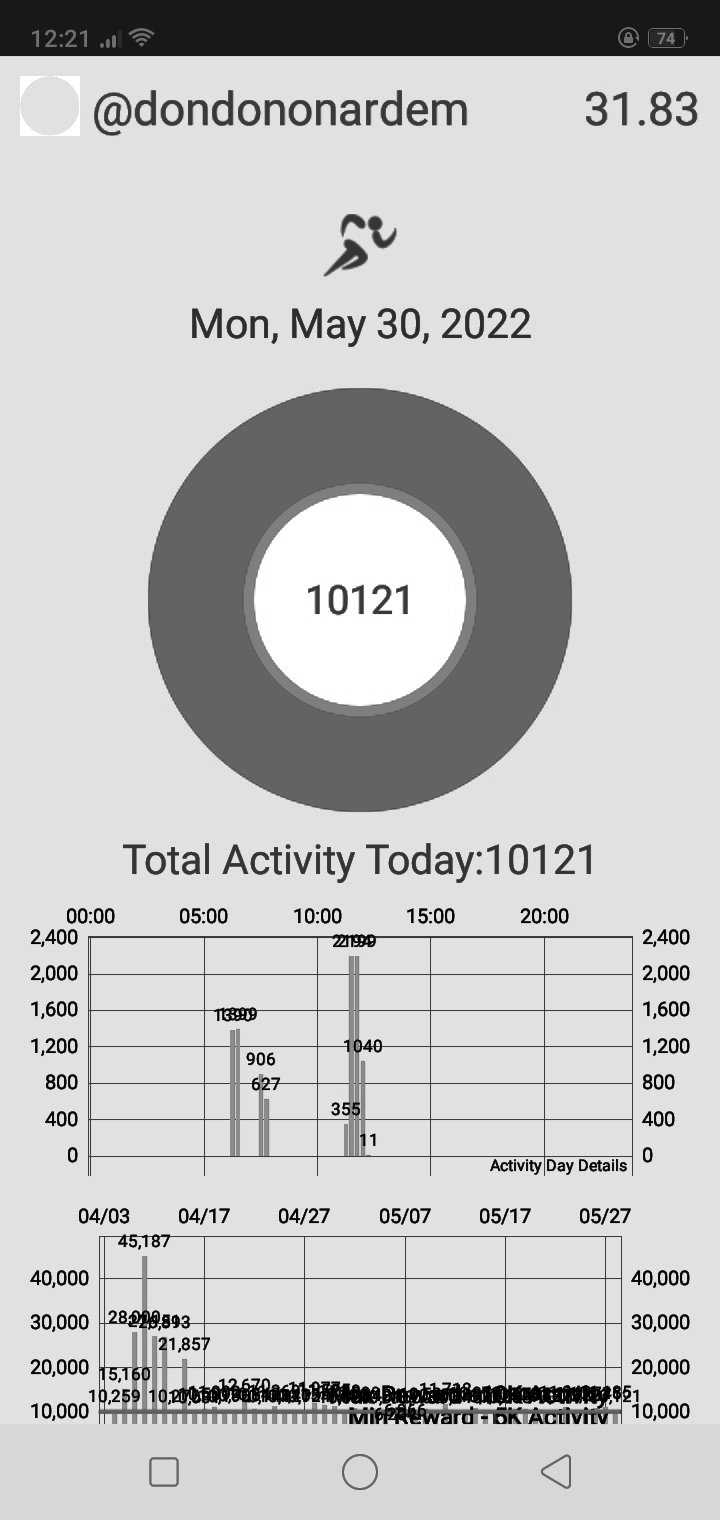Open the profile avatar beside @dondononardem
Viewport: 720px width, 1520px height.
coord(50,106)
